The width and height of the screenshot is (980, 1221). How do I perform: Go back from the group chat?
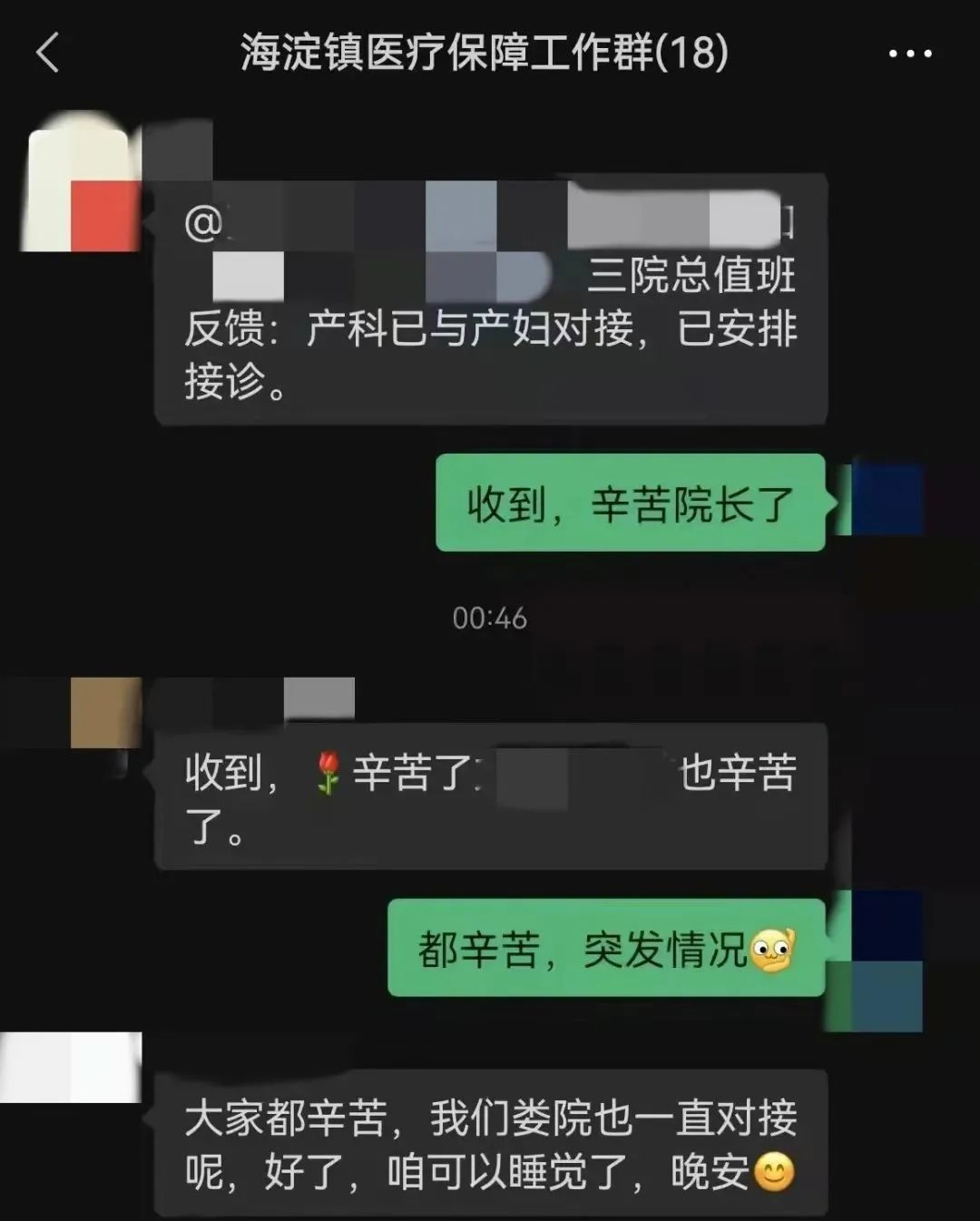coord(47,53)
